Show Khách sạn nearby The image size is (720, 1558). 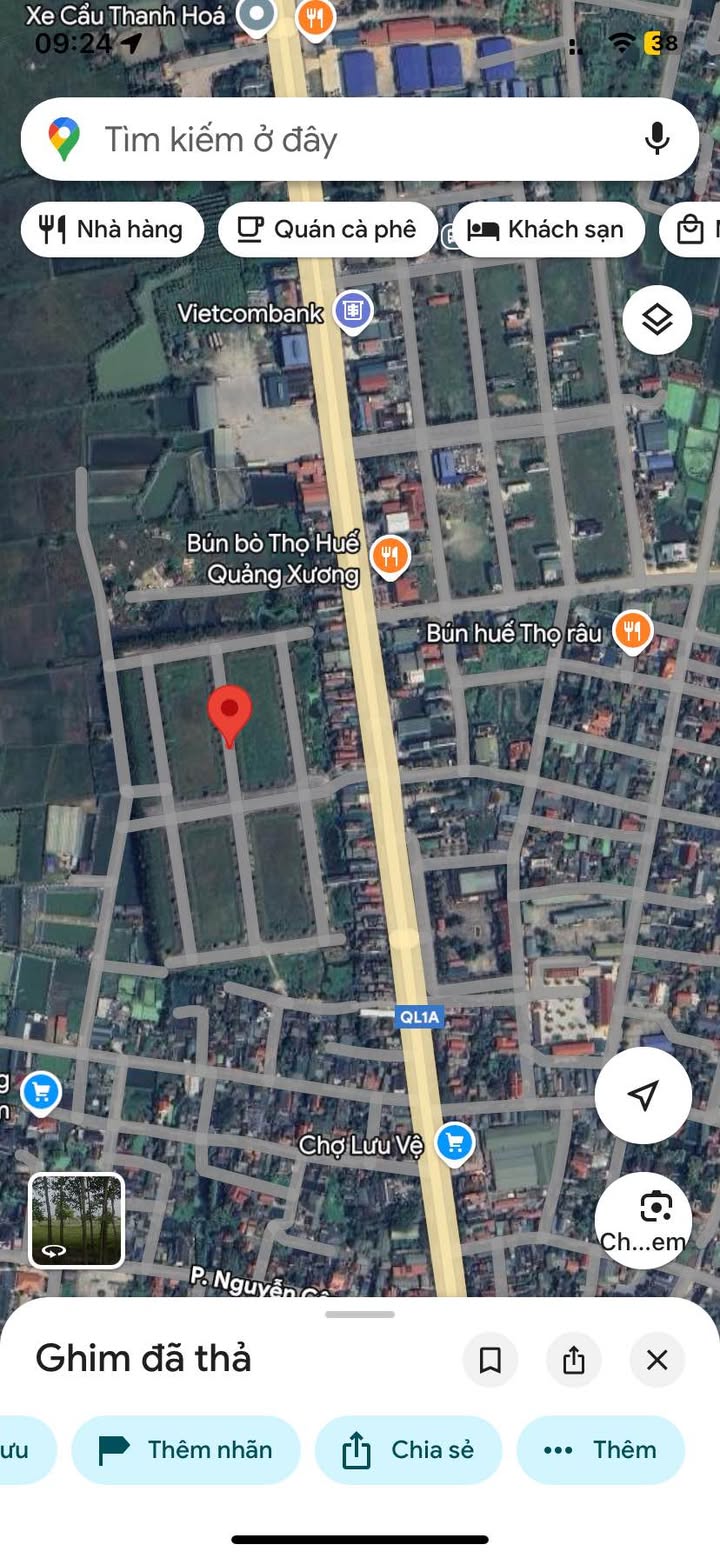point(547,230)
